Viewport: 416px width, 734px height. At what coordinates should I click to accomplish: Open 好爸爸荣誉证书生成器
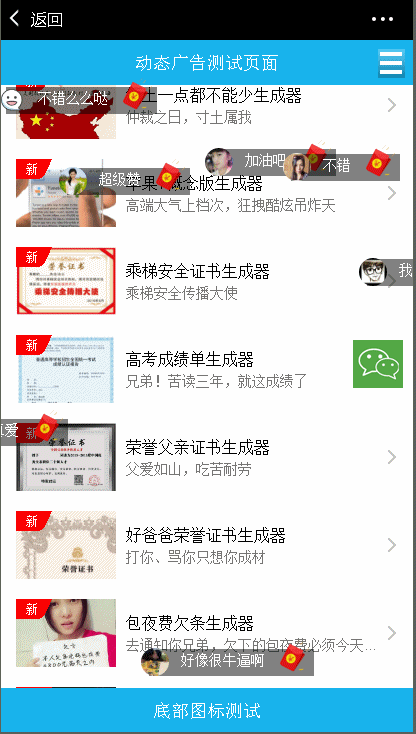pos(207,545)
